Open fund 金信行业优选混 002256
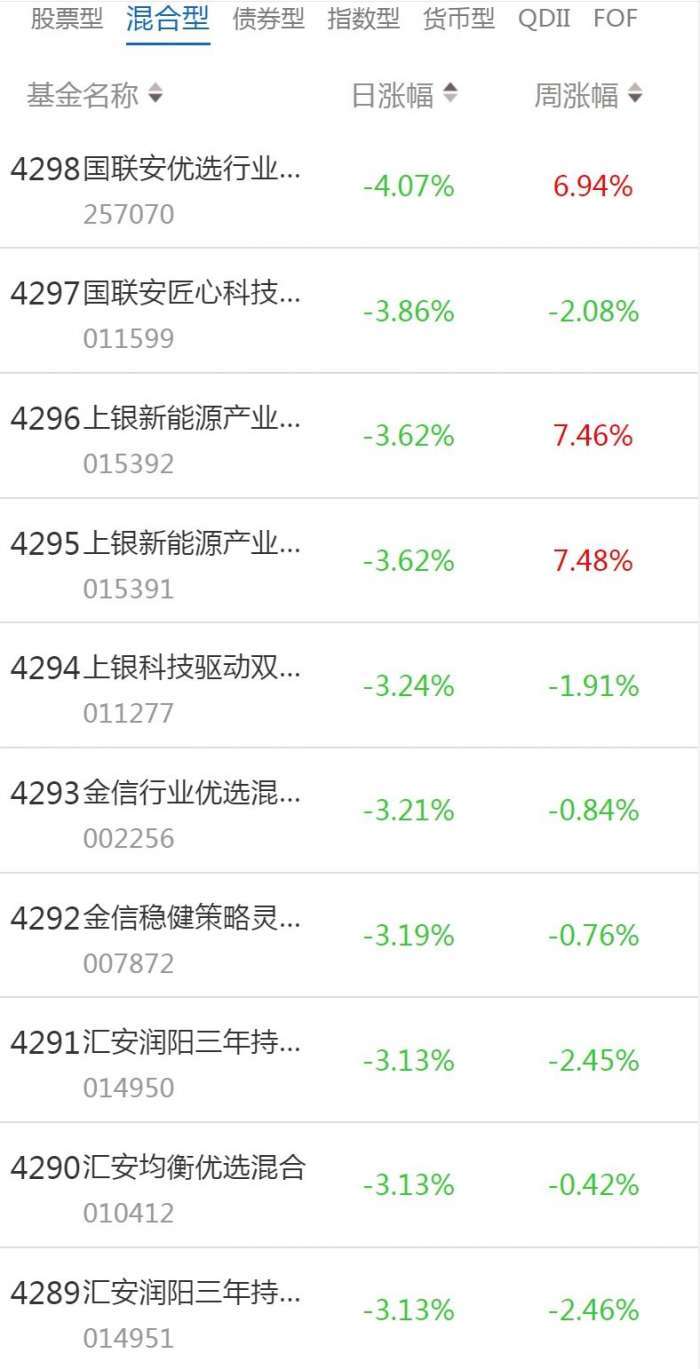The width and height of the screenshot is (700, 1369). tap(156, 811)
